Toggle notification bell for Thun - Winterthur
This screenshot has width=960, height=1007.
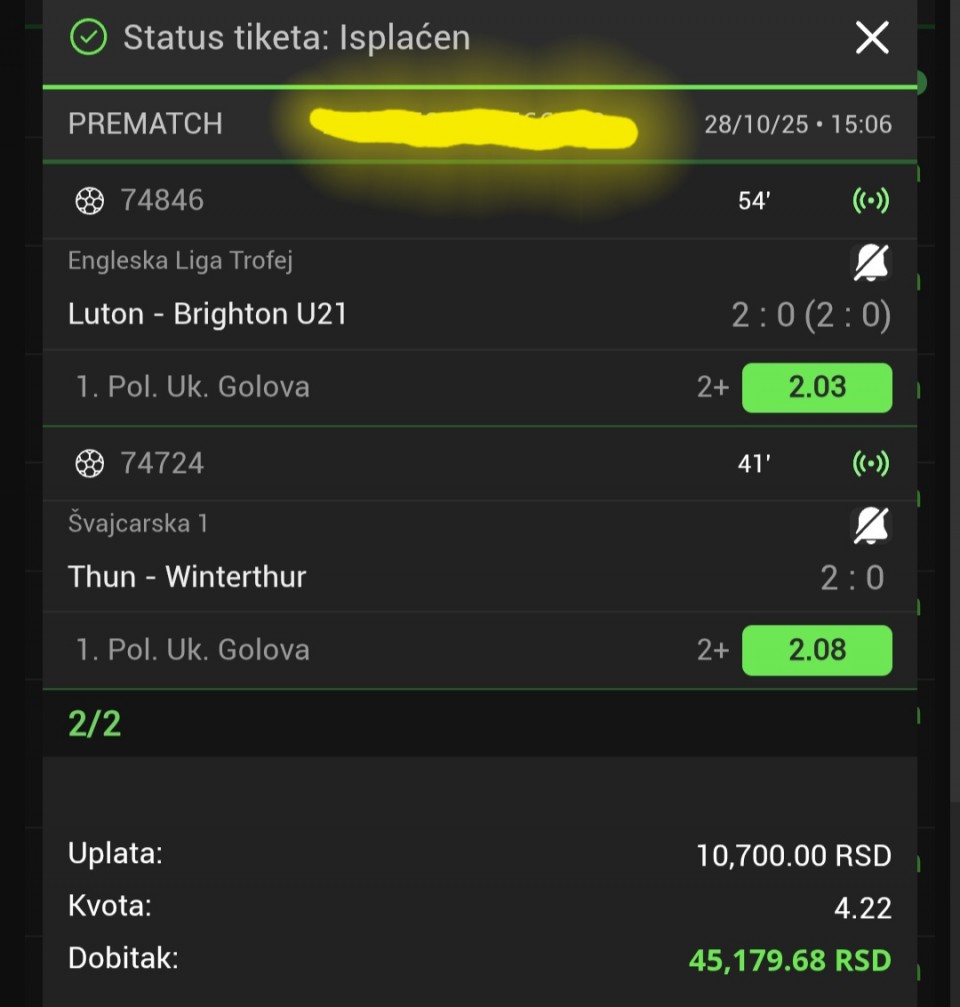870,525
